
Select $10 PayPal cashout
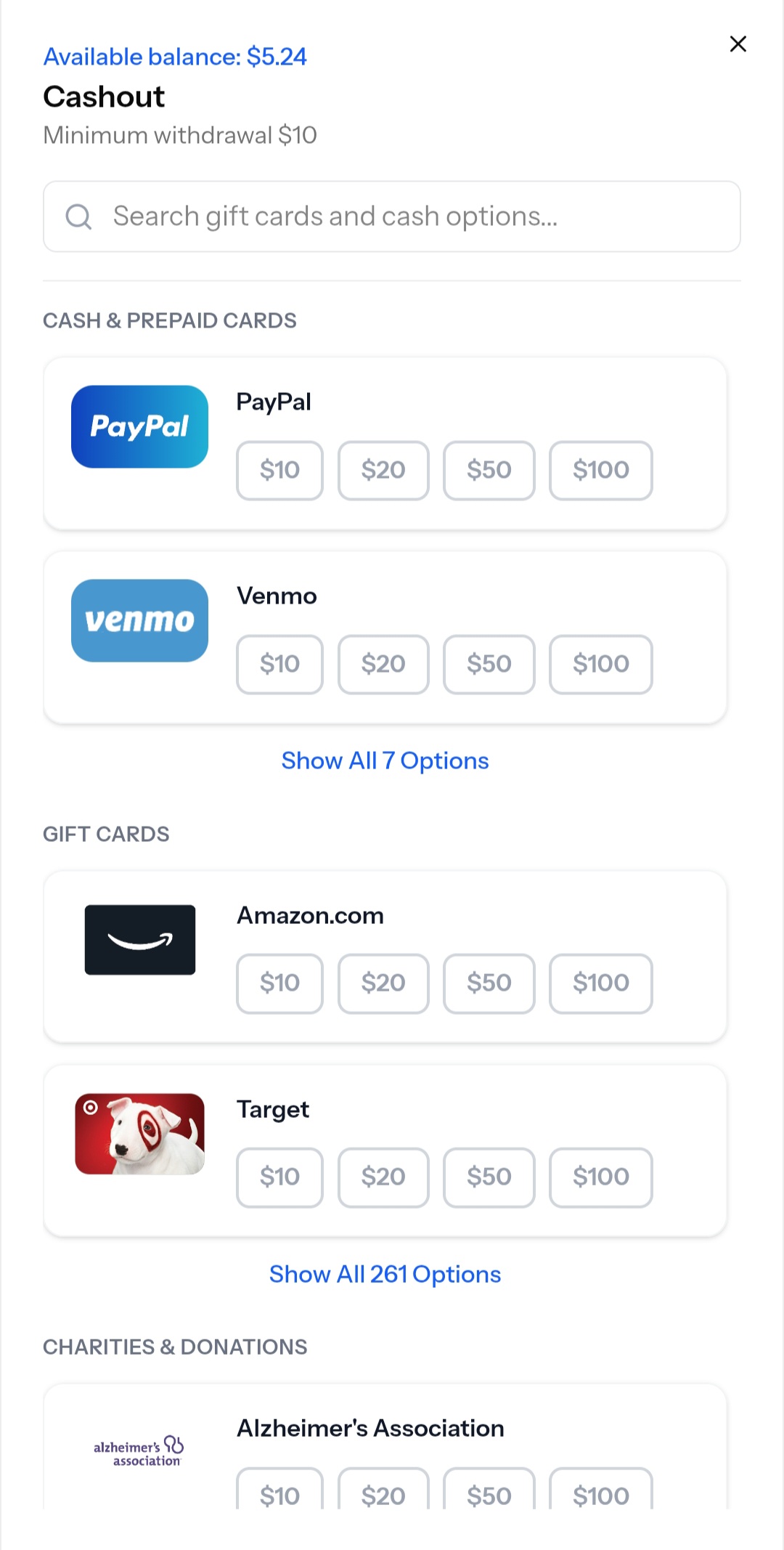279,470
